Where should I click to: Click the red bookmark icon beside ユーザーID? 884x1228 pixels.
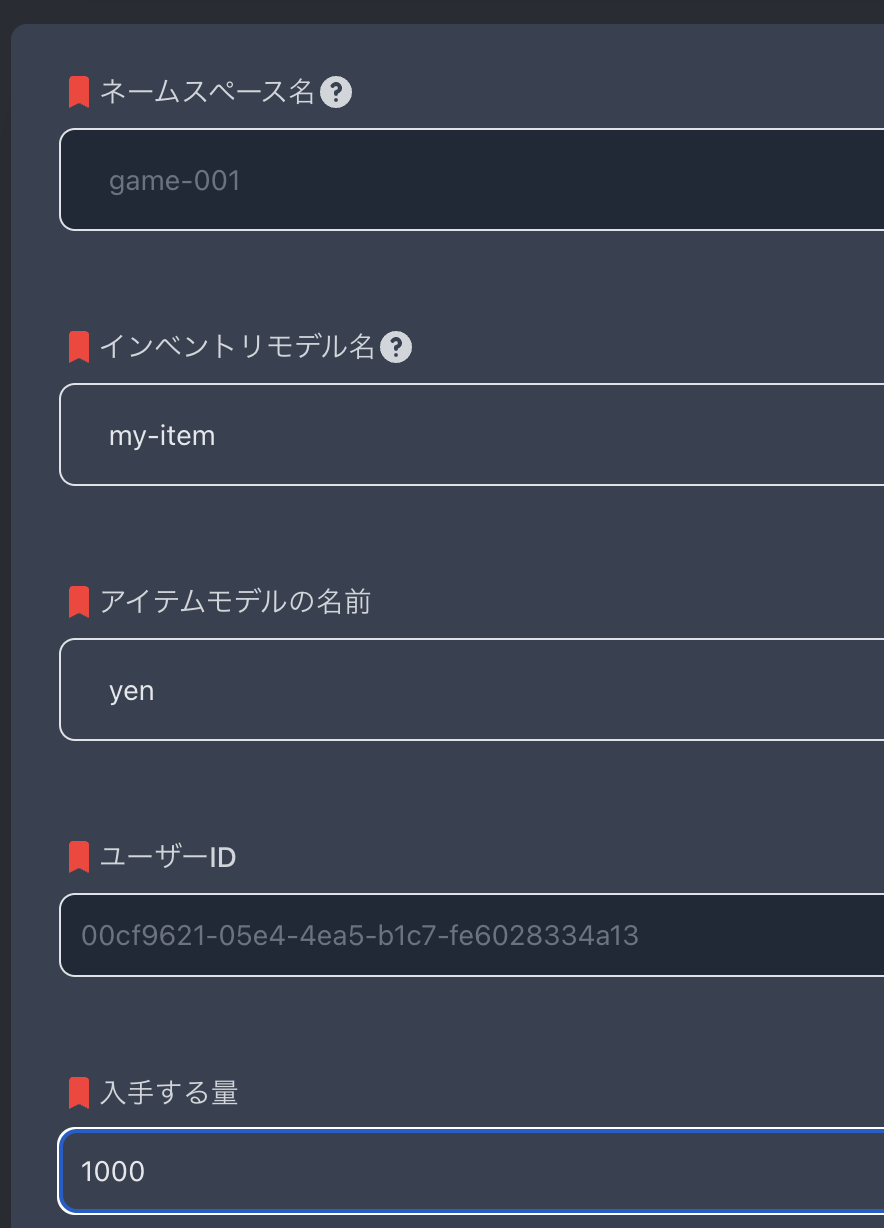coord(78,856)
